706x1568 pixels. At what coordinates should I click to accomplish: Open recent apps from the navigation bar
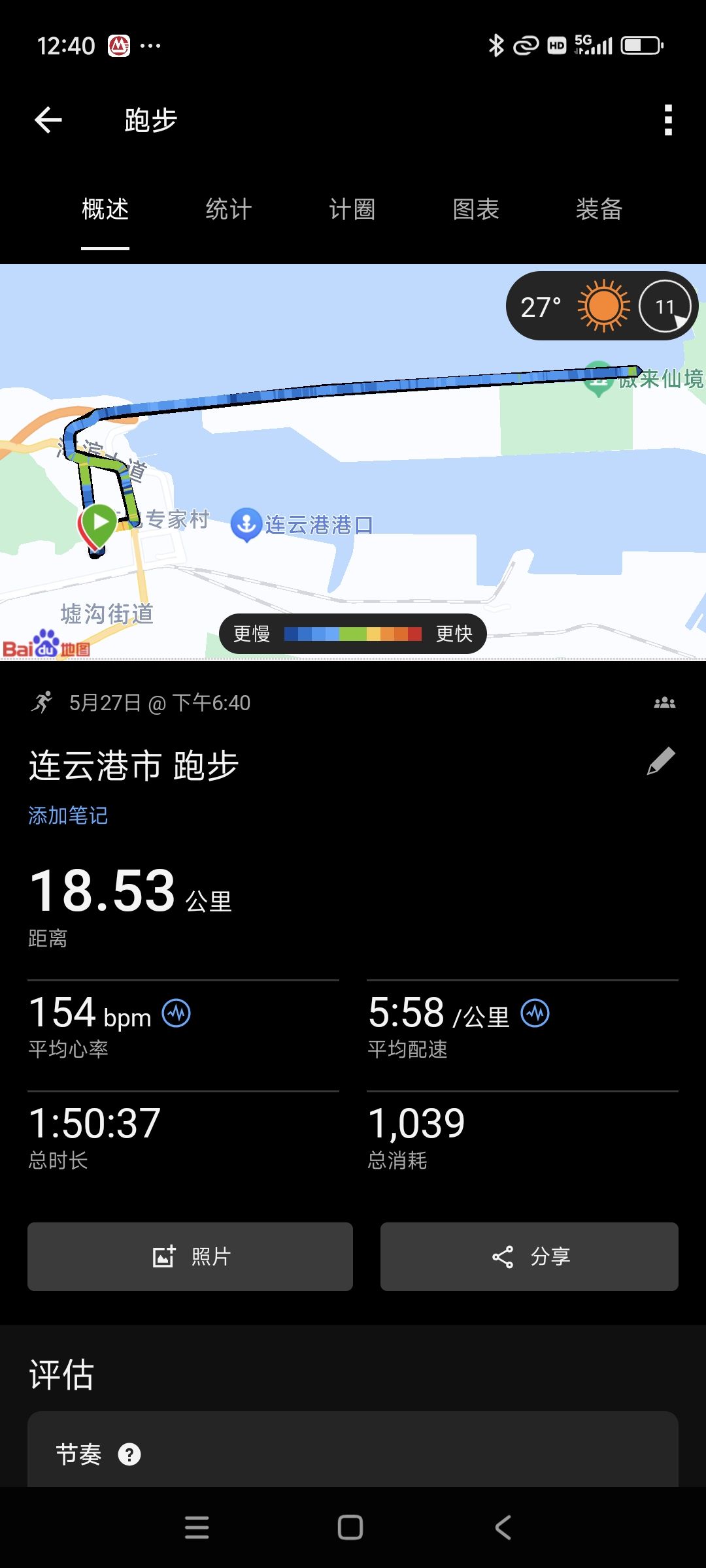(x=197, y=1527)
